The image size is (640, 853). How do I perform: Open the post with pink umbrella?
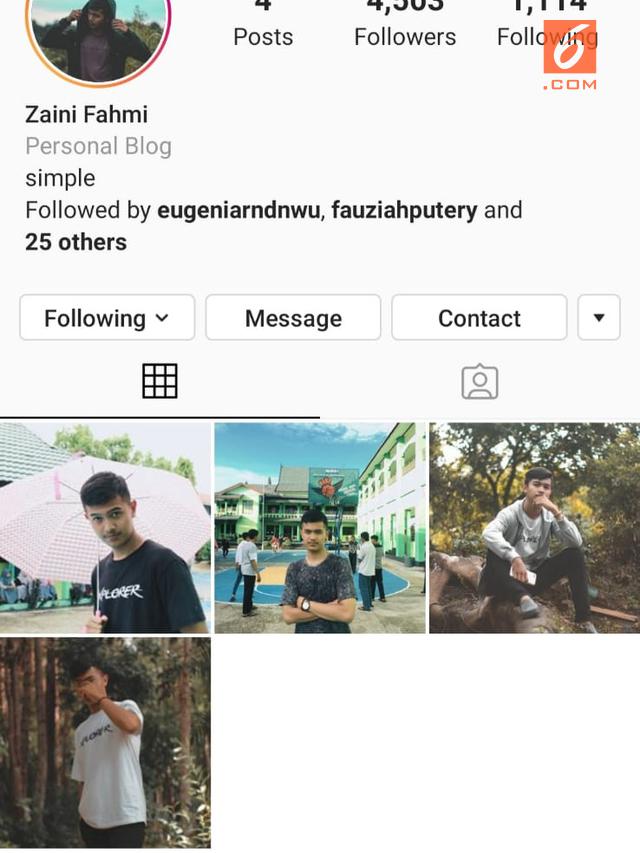(x=105, y=528)
